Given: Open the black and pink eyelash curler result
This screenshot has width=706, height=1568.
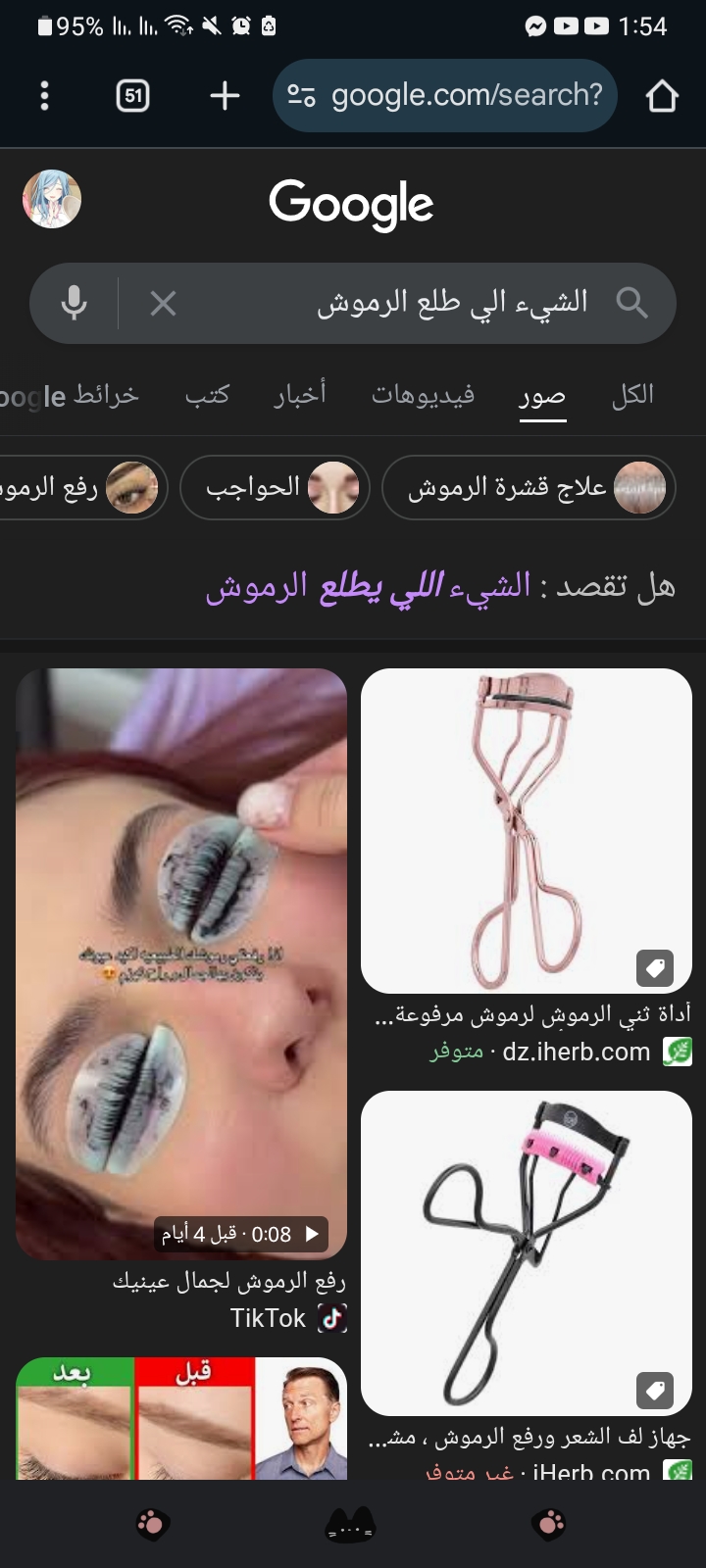Looking at the screenshot, I should click(527, 1252).
